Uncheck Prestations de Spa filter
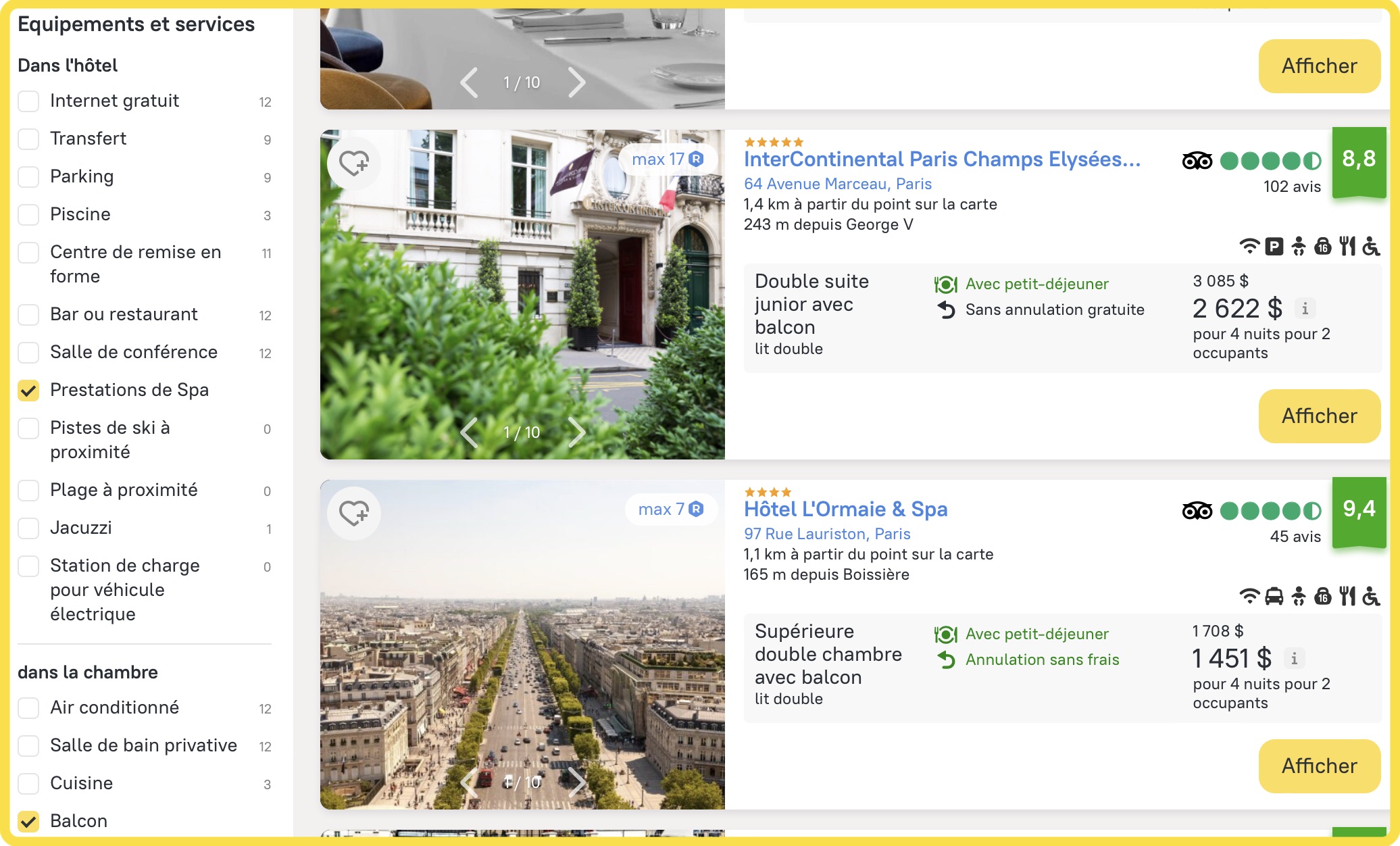The width and height of the screenshot is (1400, 846). pyautogui.click(x=28, y=391)
